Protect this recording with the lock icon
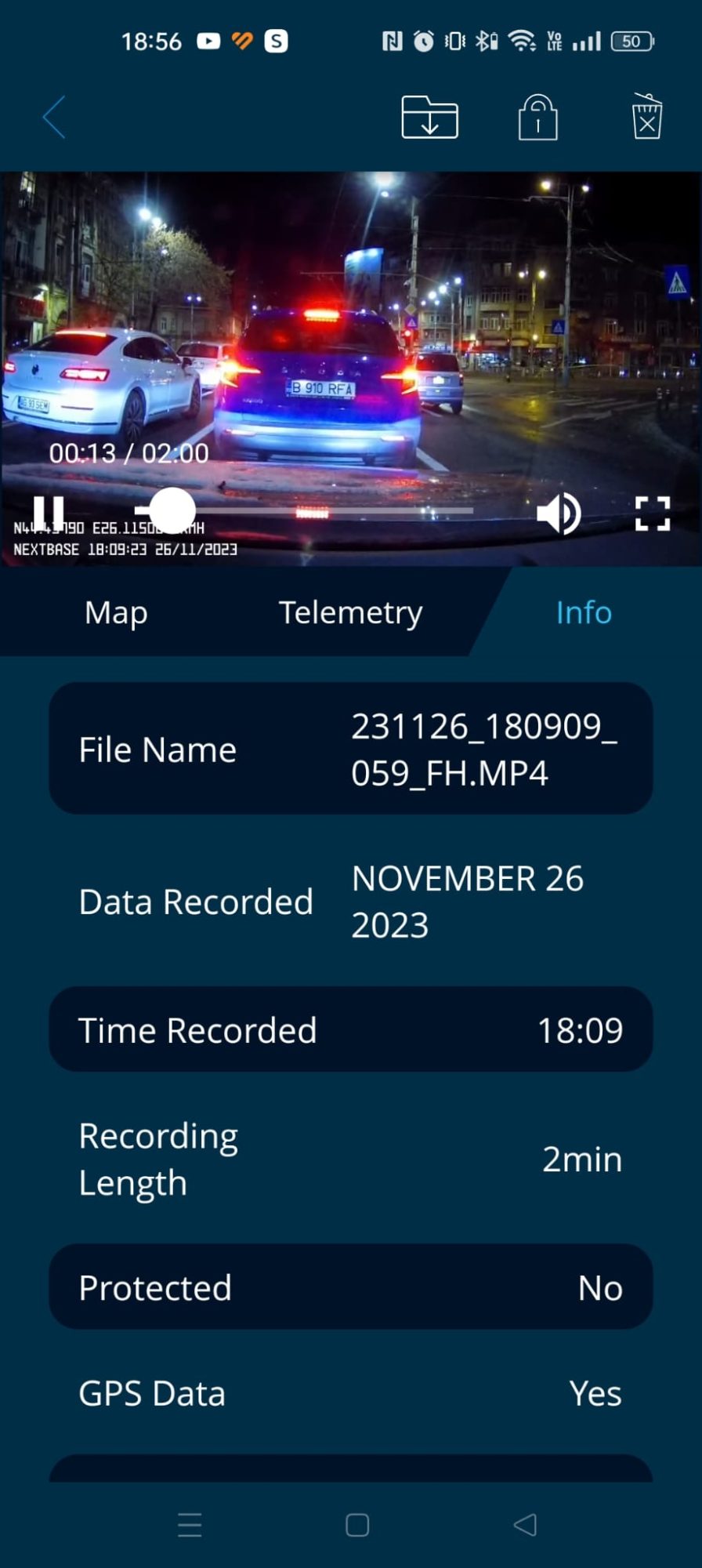 click(538, 118)
